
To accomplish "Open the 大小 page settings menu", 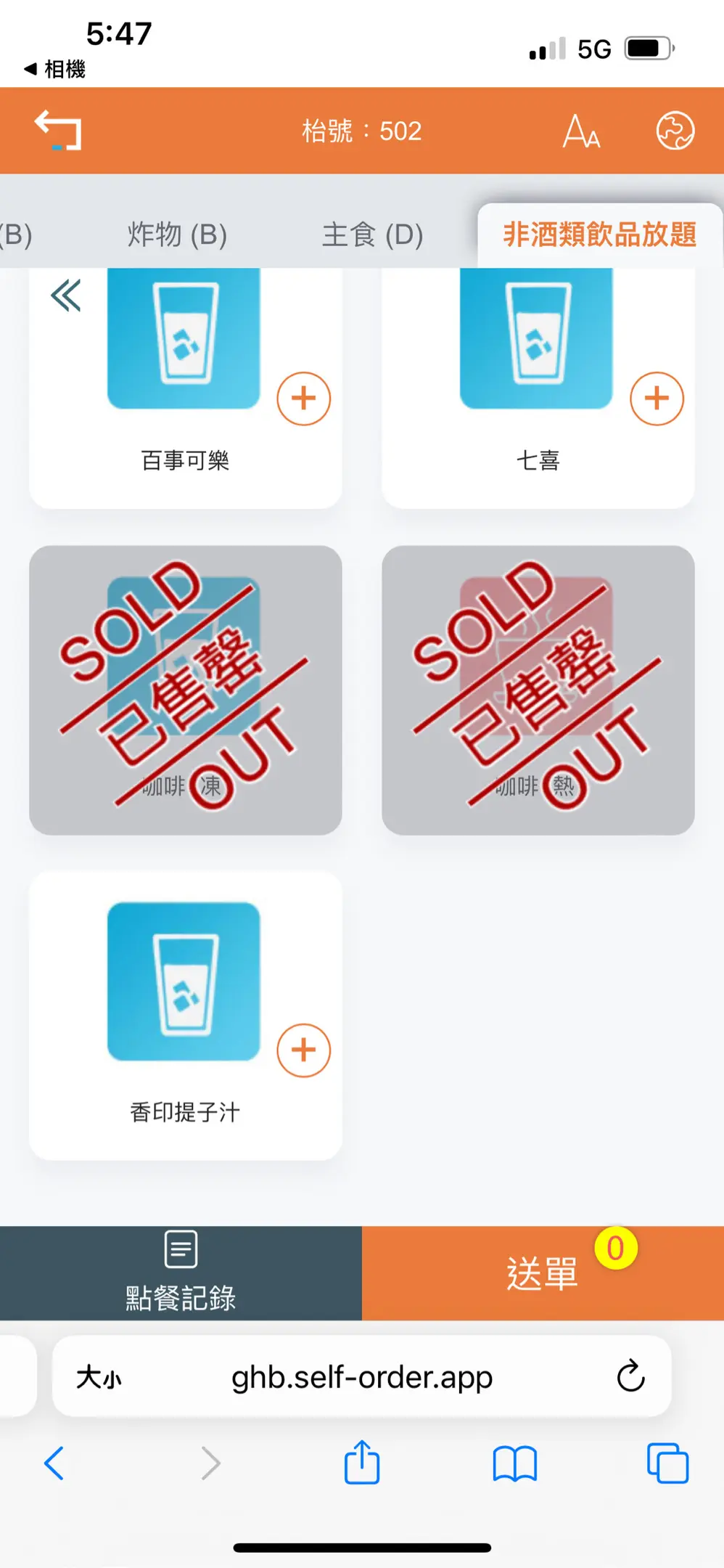I will (x=99, y=1376).
